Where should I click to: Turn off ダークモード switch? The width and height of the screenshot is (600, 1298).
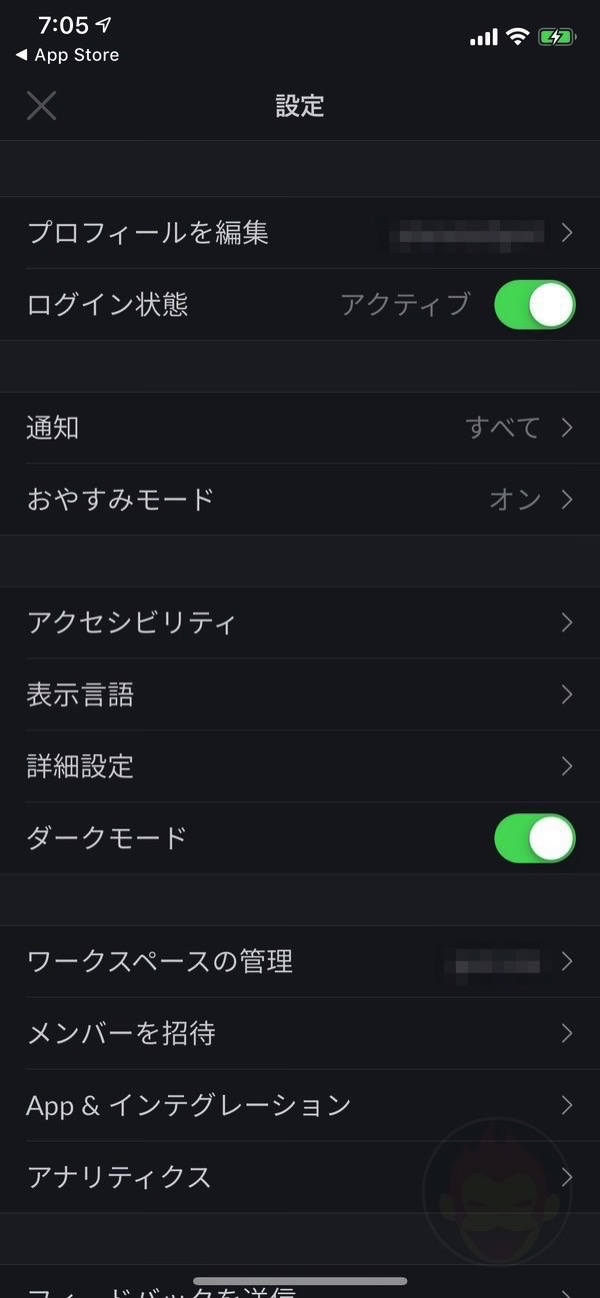534,838
